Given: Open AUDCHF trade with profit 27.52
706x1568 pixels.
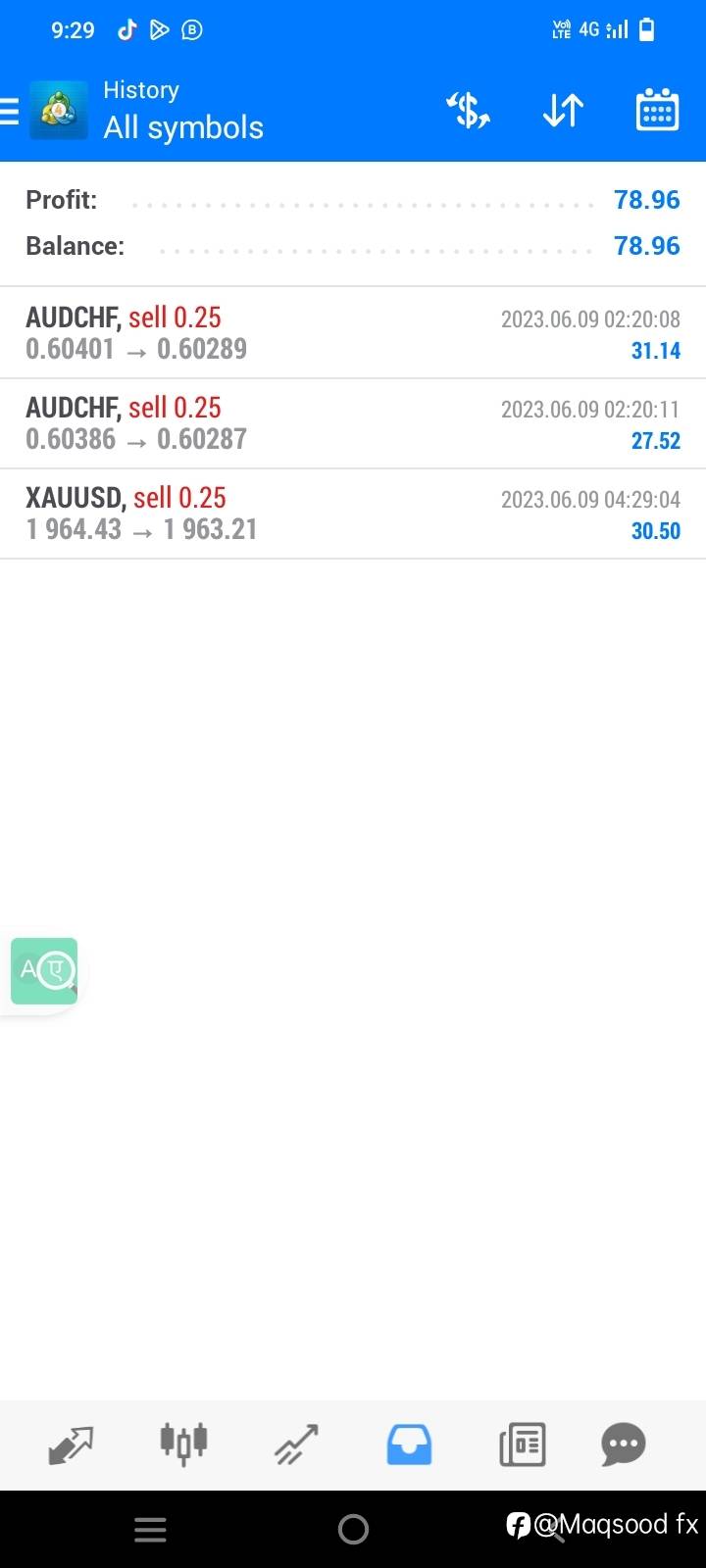Looking at the screenshot, I should coord(353,423).
